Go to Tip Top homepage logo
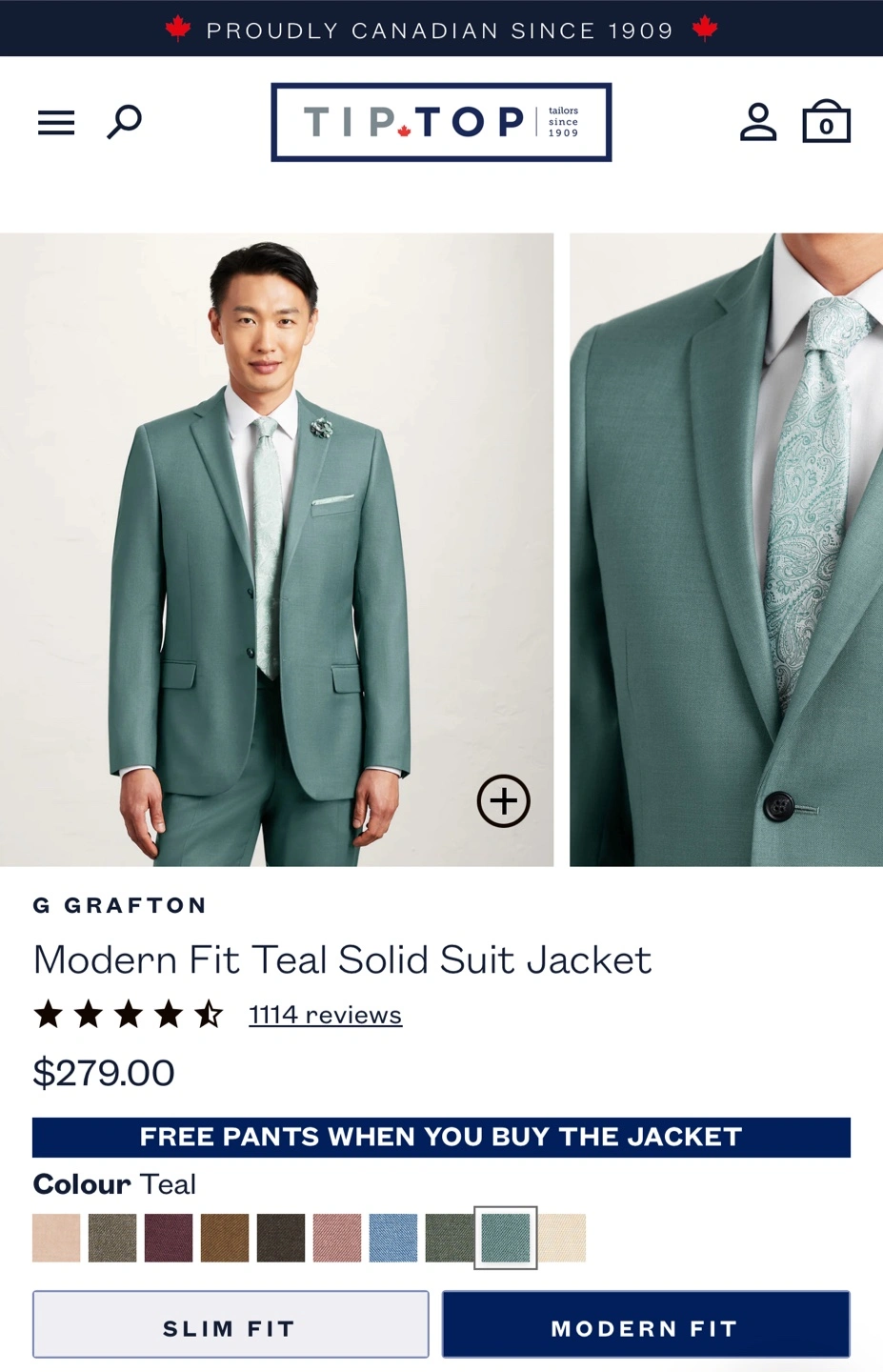The image size is (883, 1372). (x=441, y=122)
